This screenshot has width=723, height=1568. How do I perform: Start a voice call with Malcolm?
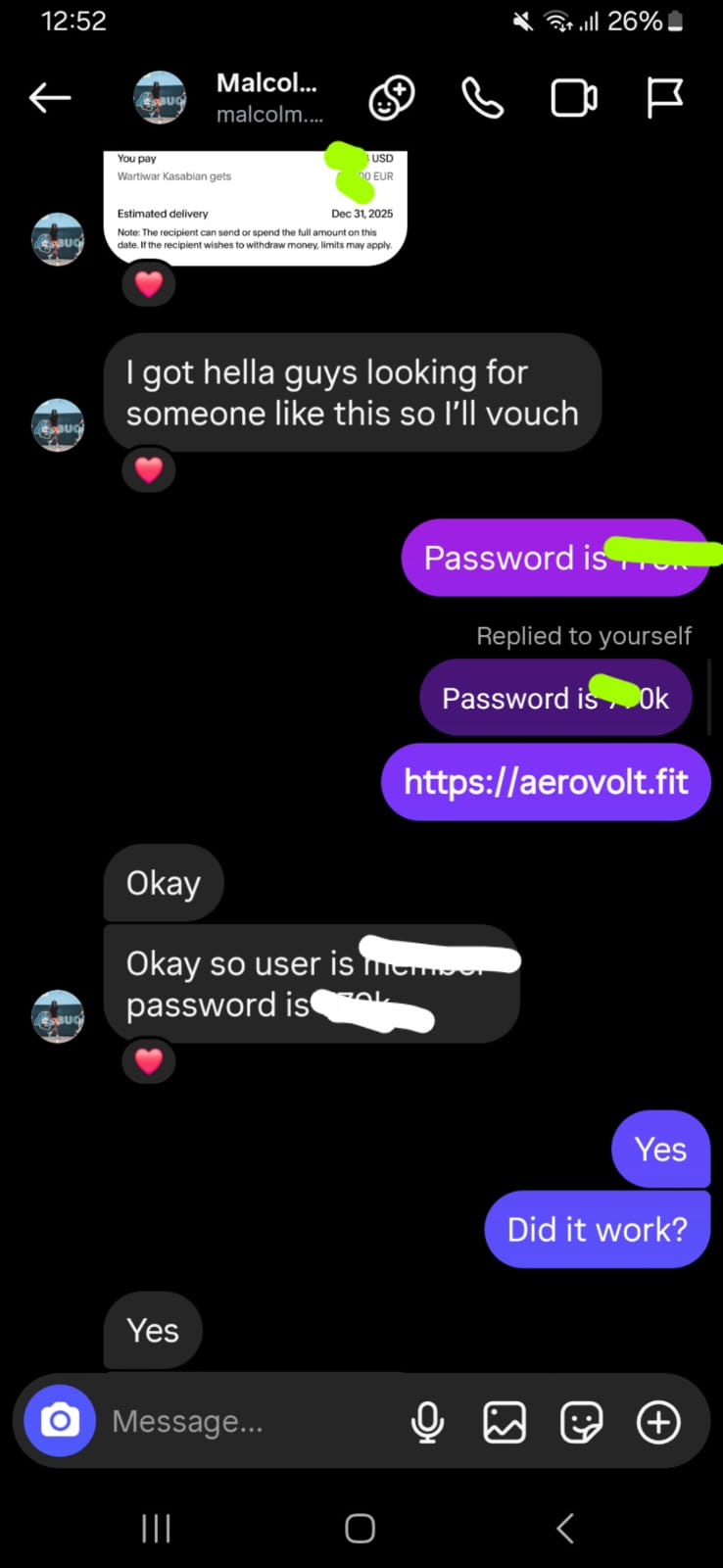(482, 98)
